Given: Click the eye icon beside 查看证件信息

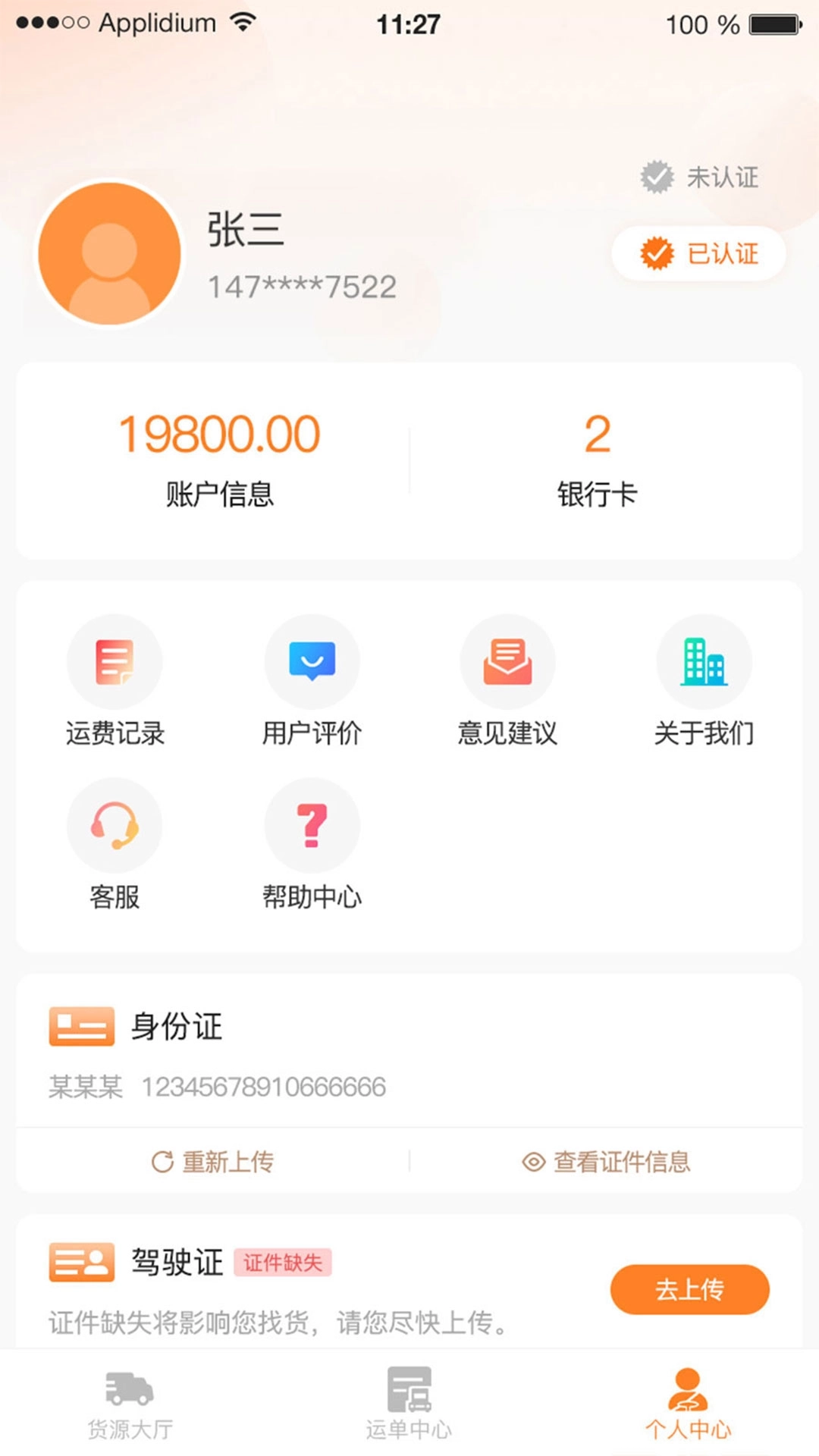Looking at the screenshot, I should [532, 1160].
